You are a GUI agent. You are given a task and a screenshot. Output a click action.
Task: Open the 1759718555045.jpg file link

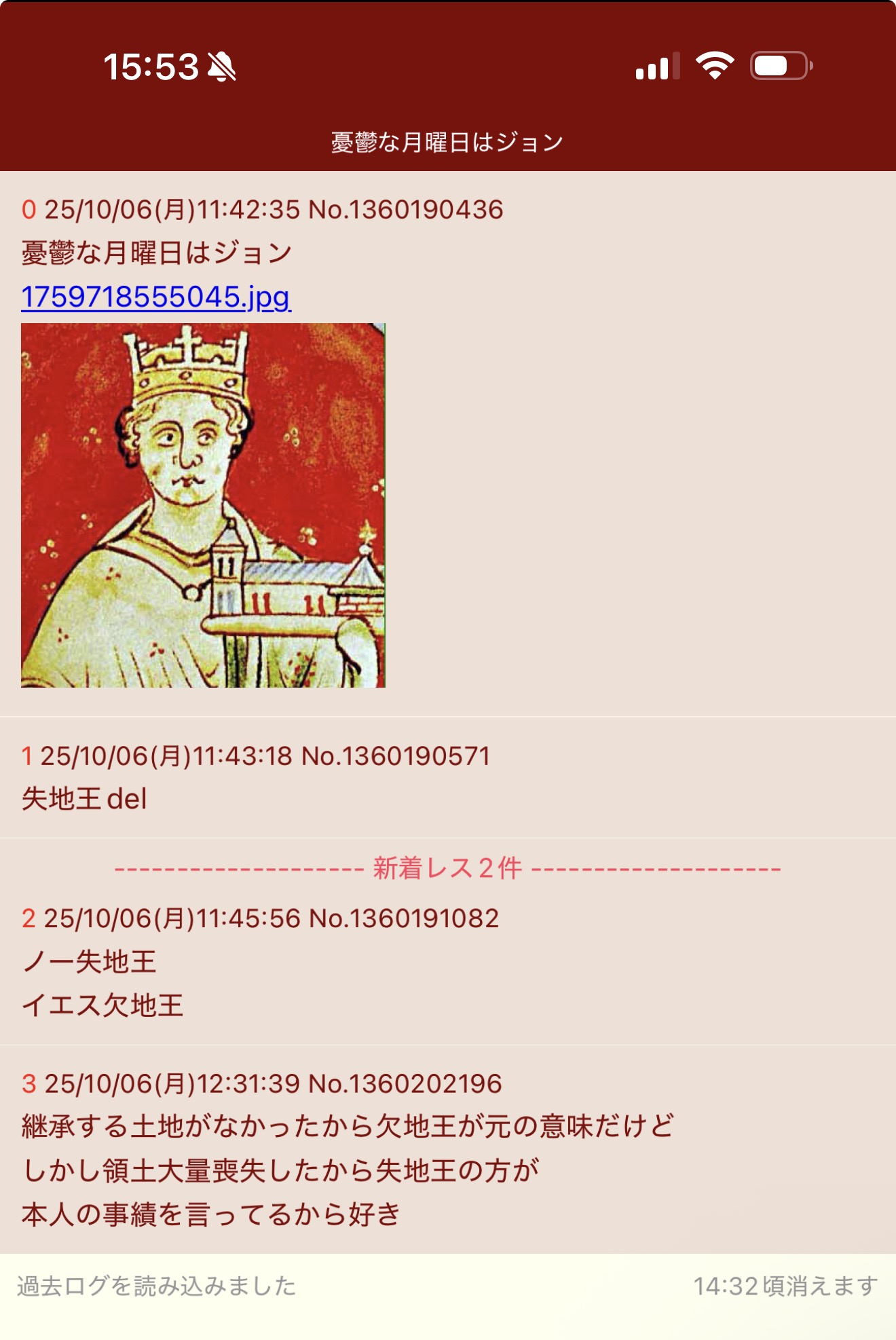point(156,297)
